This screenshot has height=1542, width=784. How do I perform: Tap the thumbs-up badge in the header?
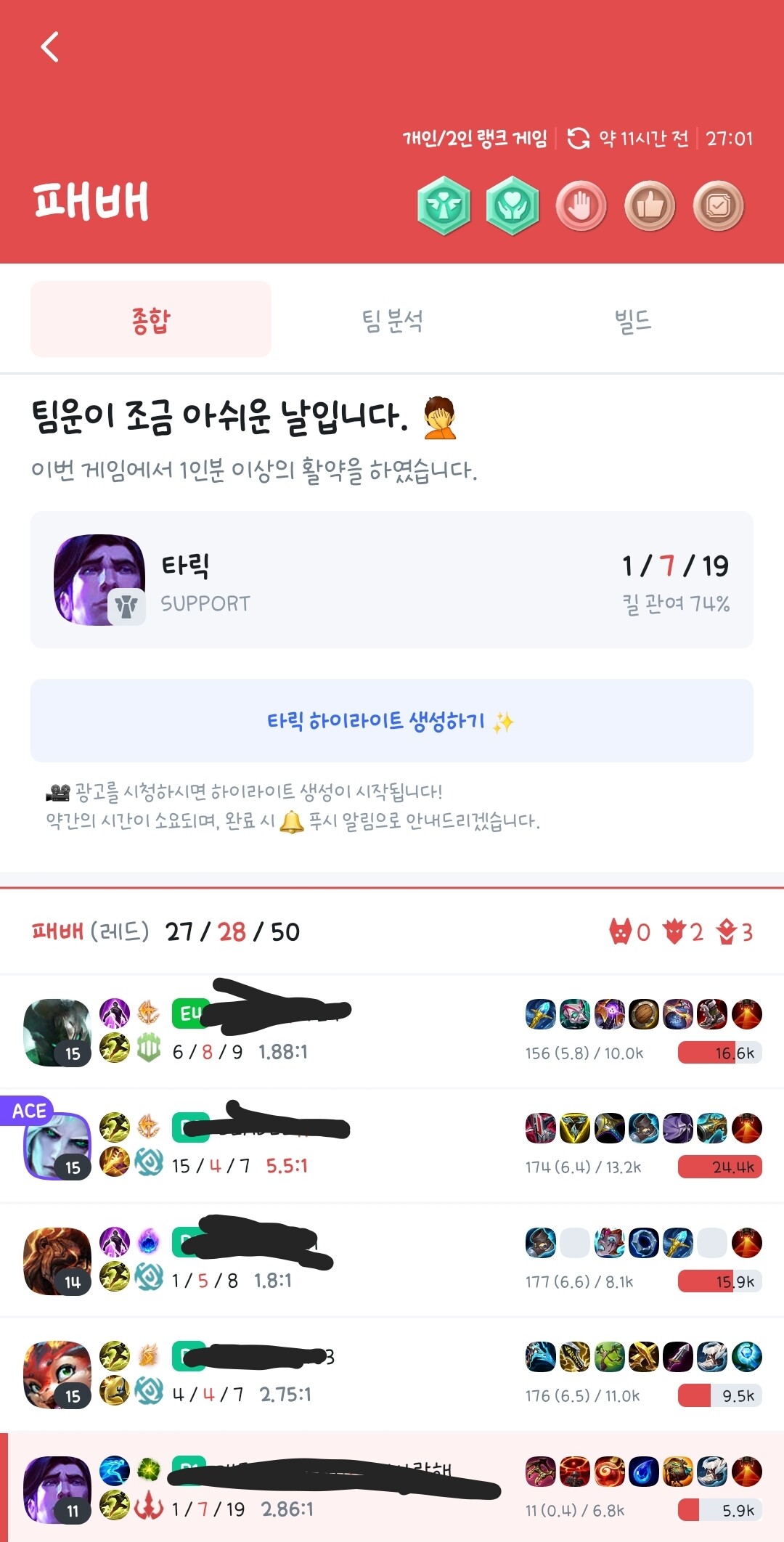650,206
